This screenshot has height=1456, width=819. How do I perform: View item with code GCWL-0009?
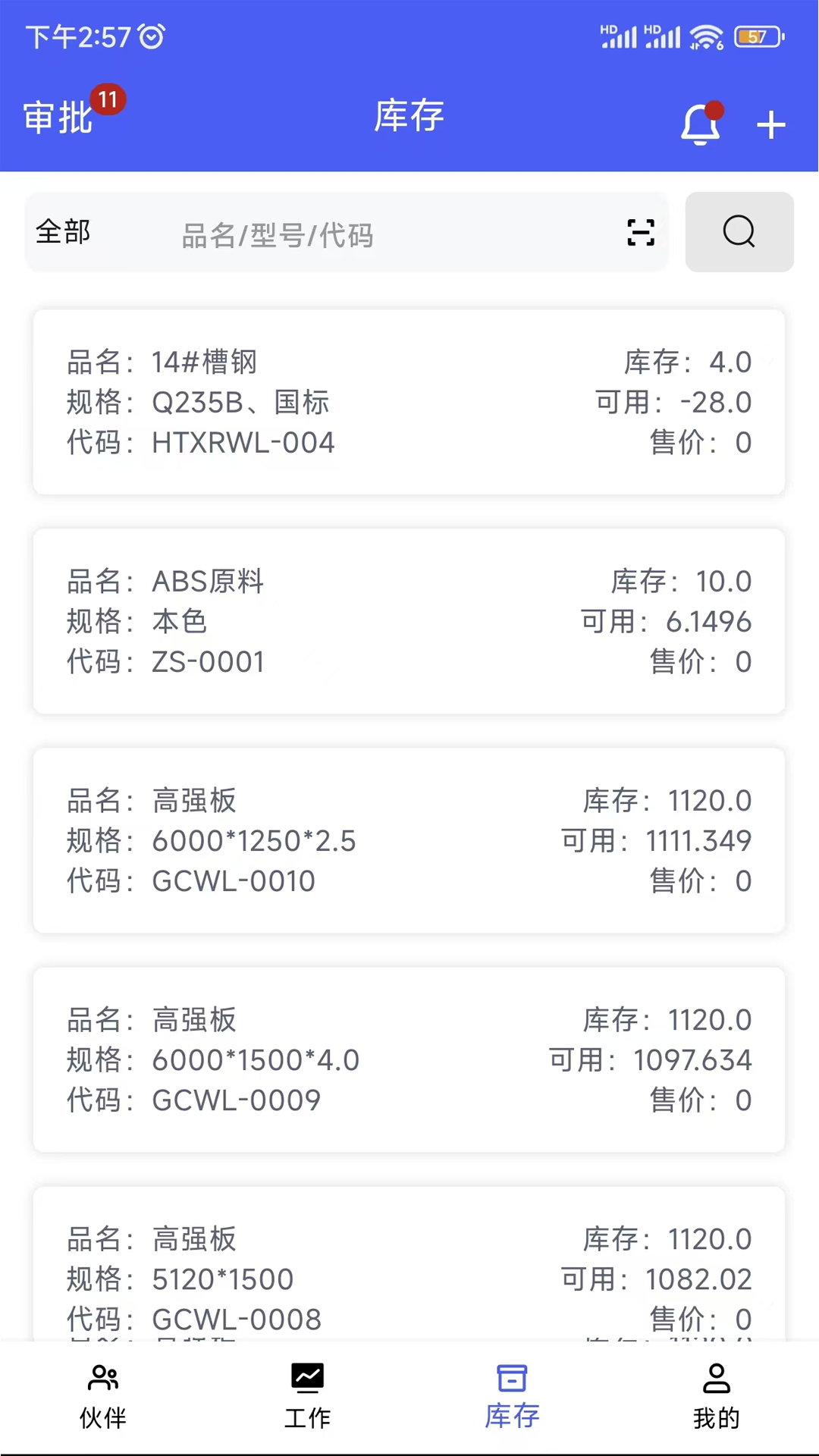[409, 1059]
